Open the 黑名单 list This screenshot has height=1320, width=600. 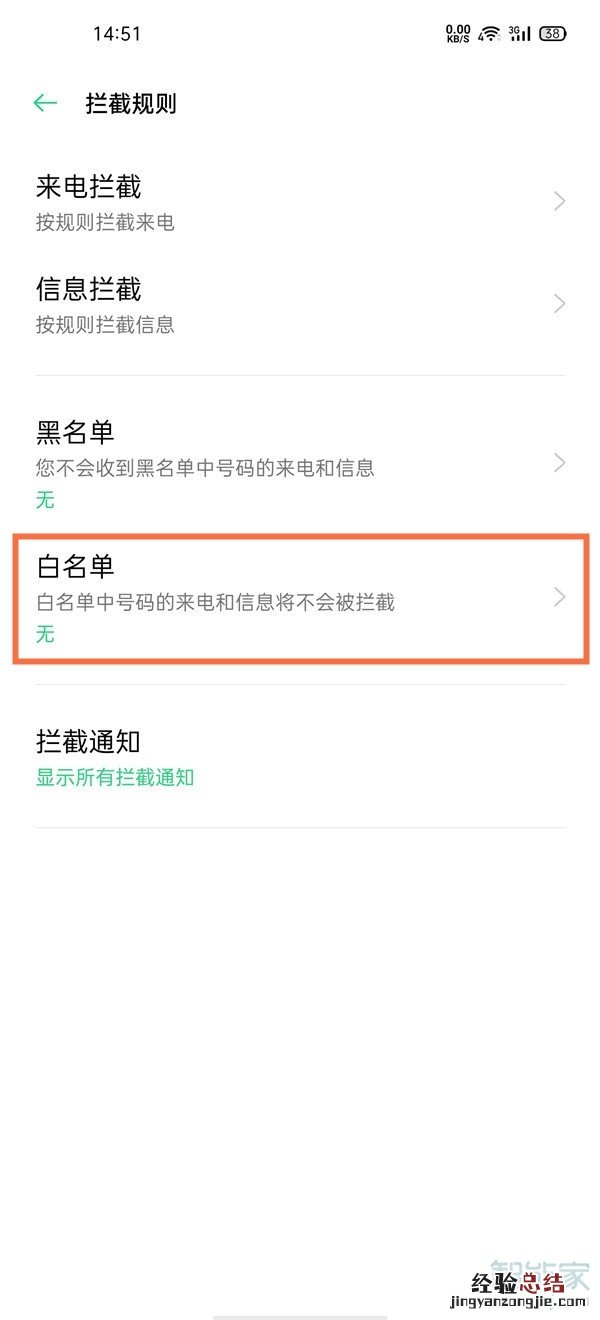(x=300, y=464)
